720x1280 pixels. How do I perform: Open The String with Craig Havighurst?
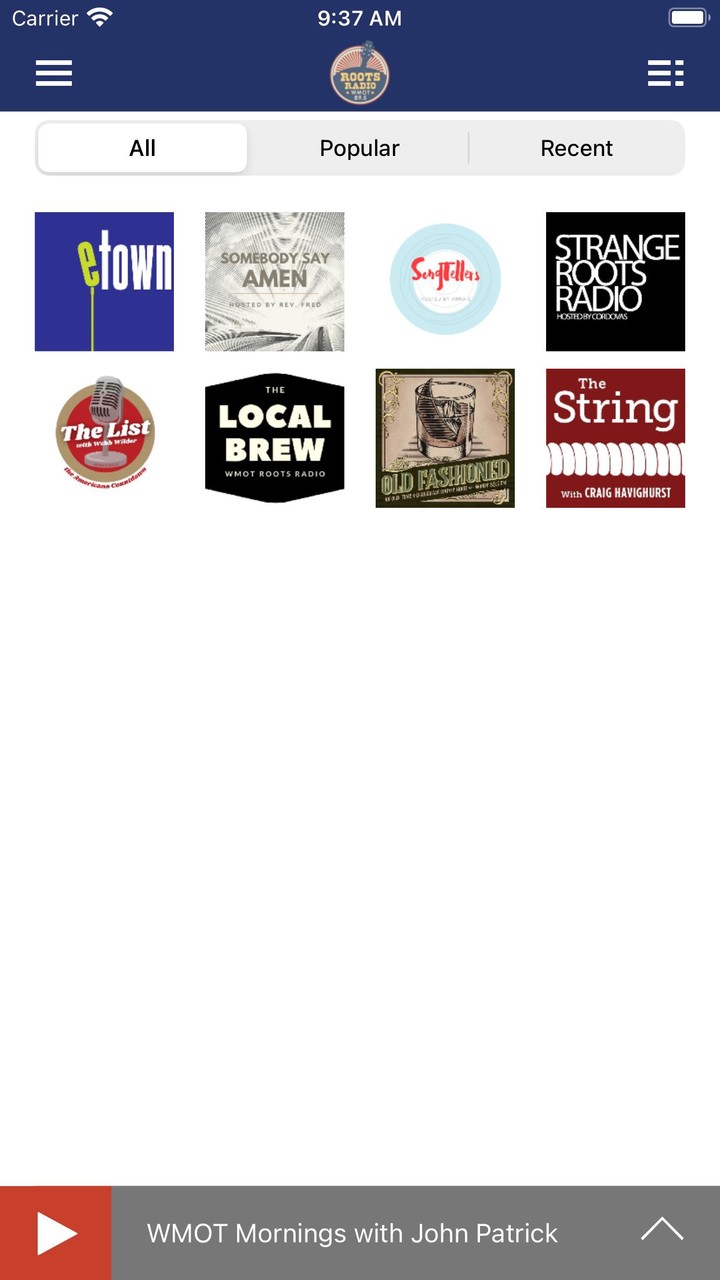click(x=615, y=437)
